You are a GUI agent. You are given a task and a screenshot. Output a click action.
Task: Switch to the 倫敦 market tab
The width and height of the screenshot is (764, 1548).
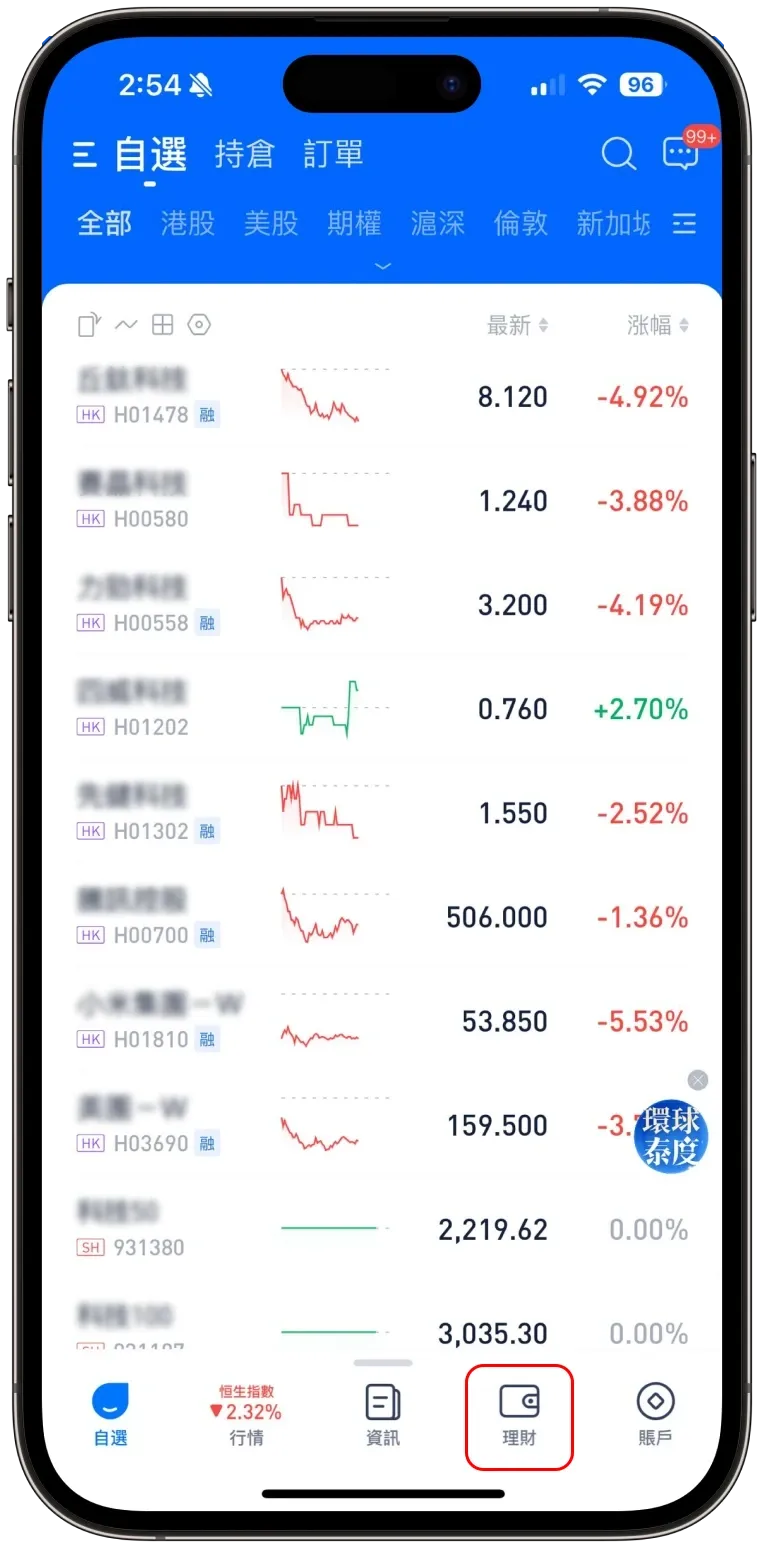tap(520, 223)
